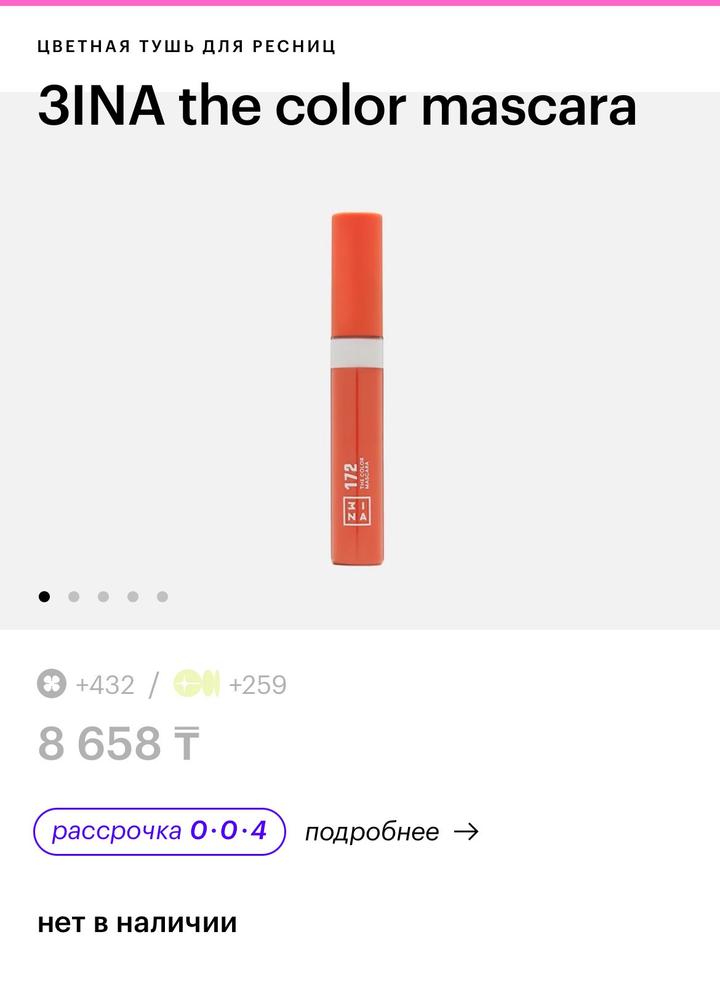
Task: Tap the рассрочка 0·0·4 chip
Action: tap(160, 831)
